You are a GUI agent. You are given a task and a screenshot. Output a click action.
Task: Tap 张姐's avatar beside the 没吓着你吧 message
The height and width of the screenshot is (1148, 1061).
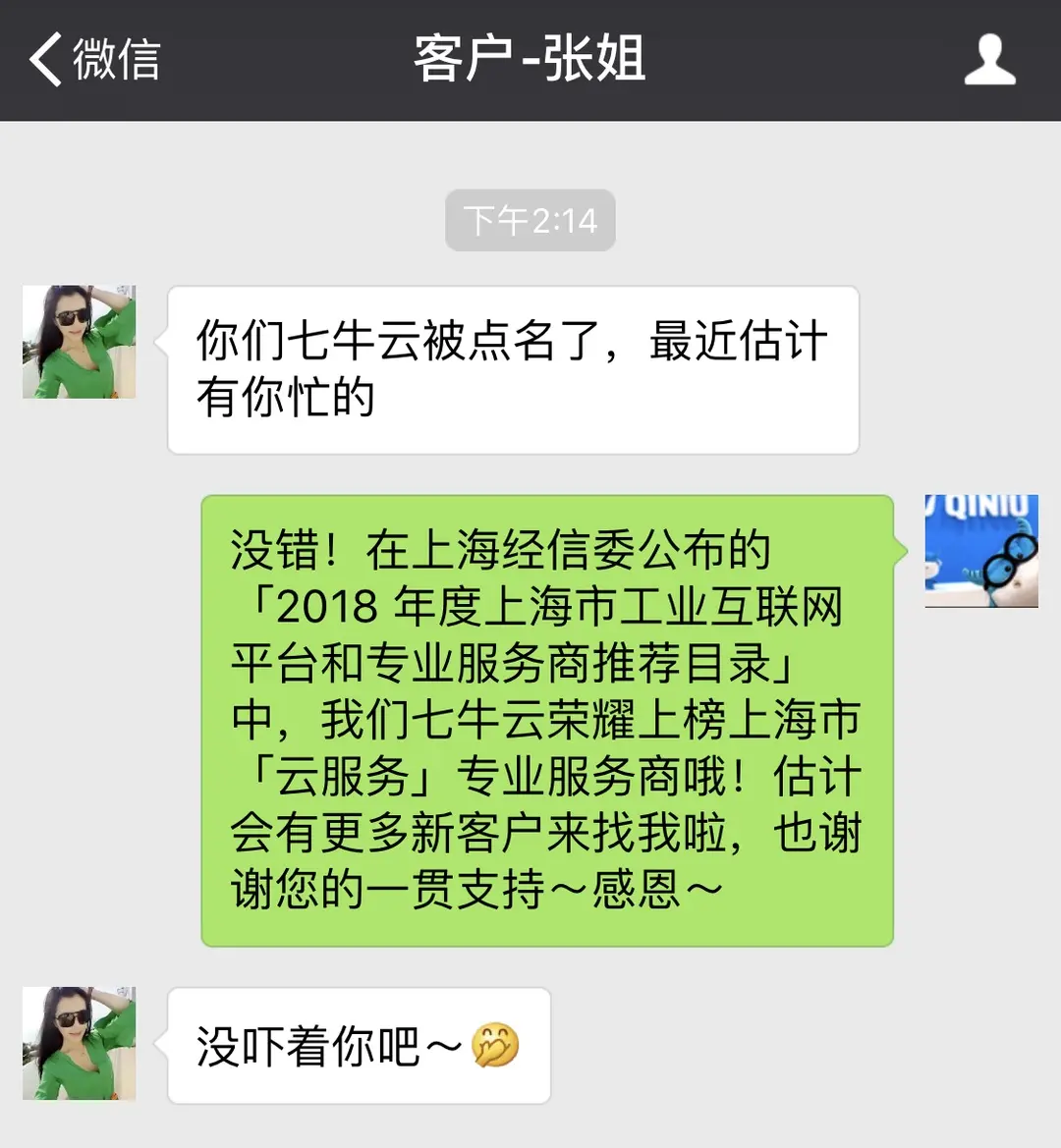79,1043
